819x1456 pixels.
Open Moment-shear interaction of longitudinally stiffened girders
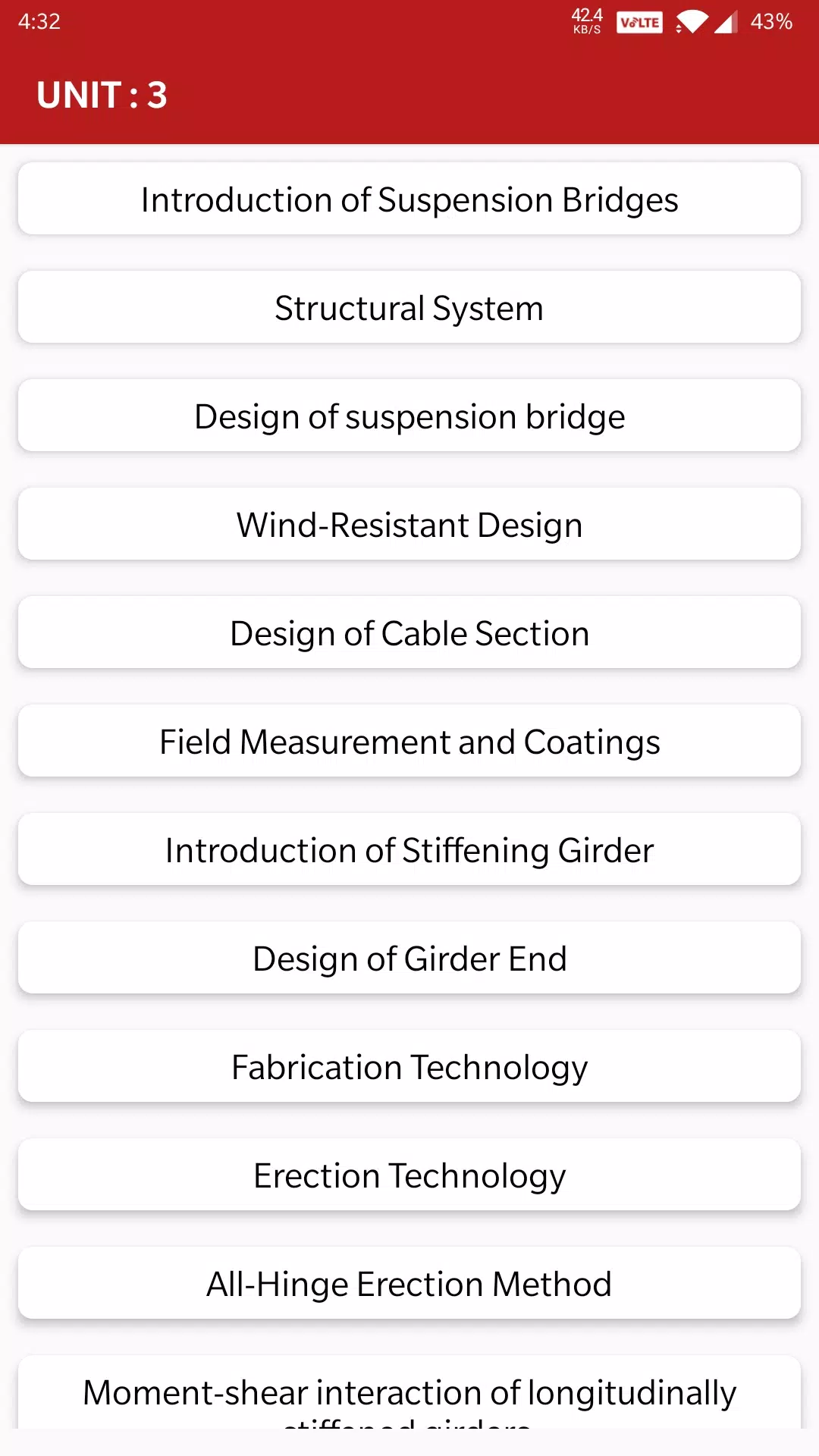(x=409, y=1394)
